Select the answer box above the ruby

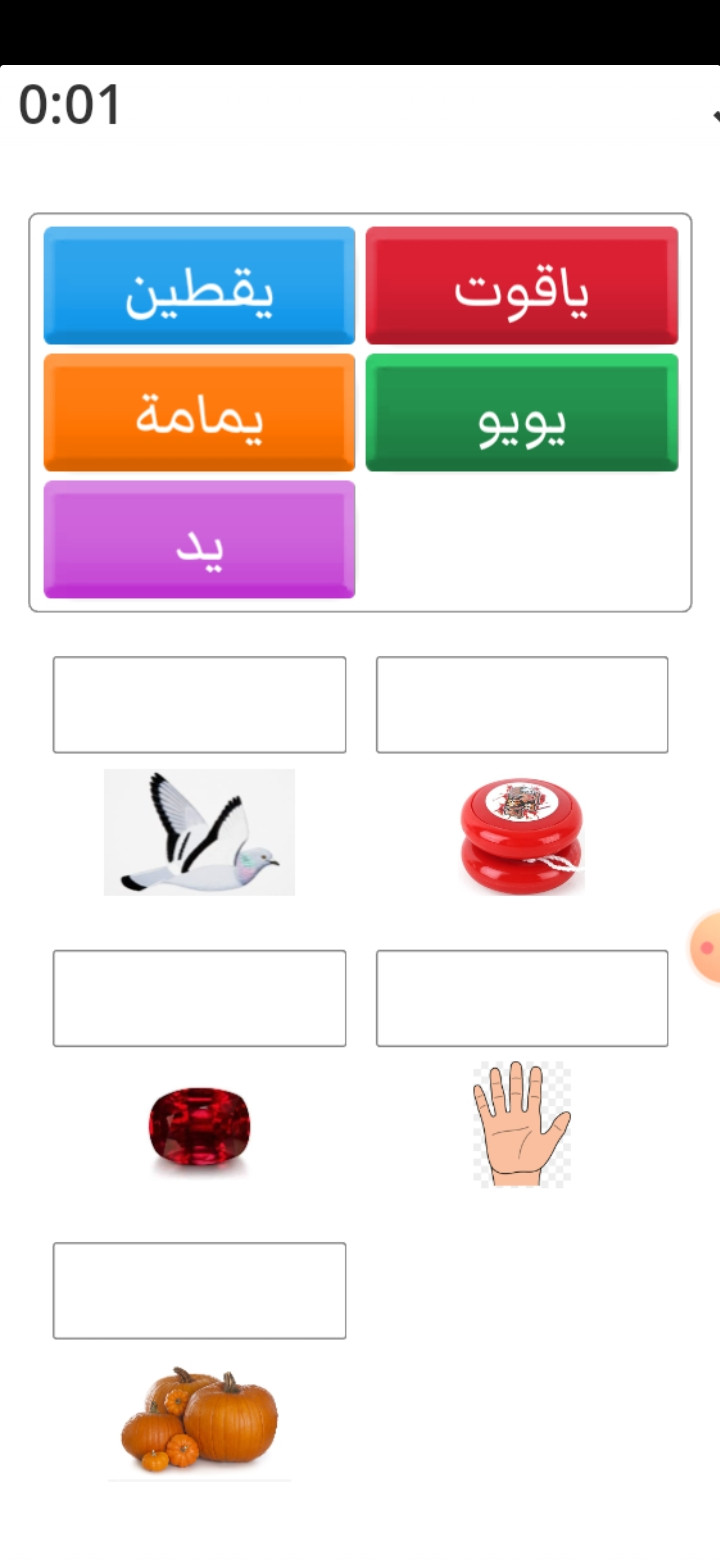click(x=199, y=998)
